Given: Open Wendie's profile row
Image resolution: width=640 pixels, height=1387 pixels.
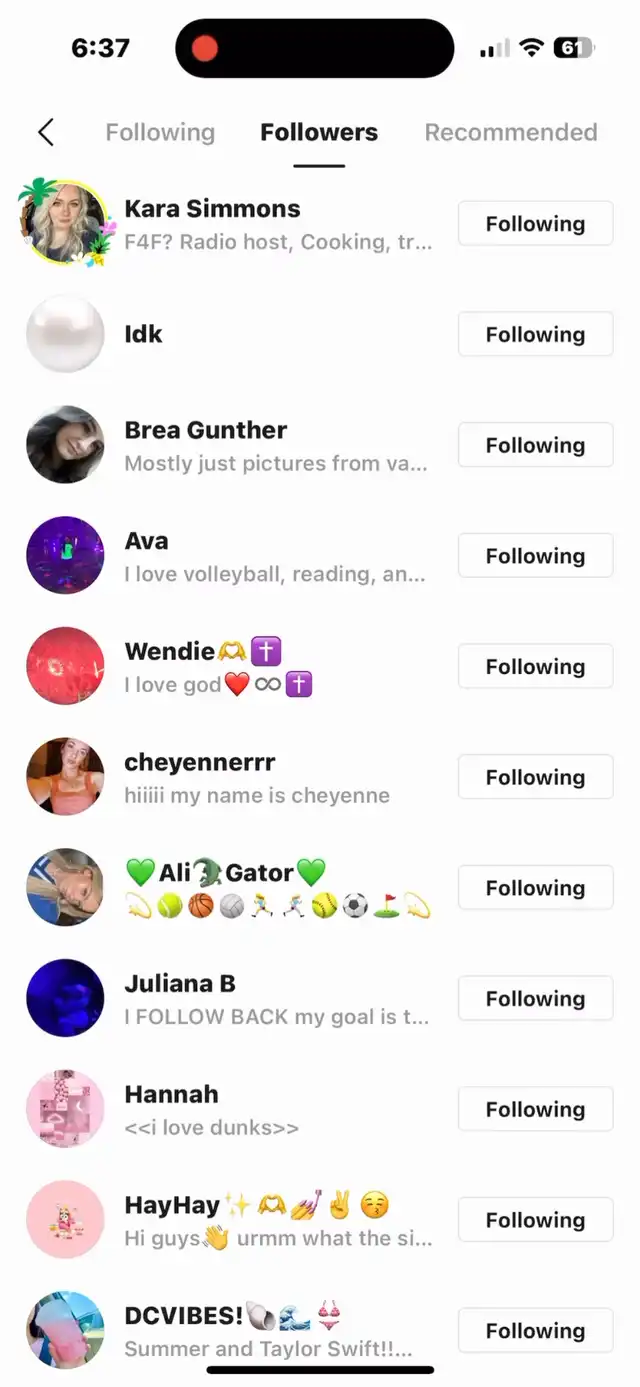Looking at the screenshot, I should point(320,667).
